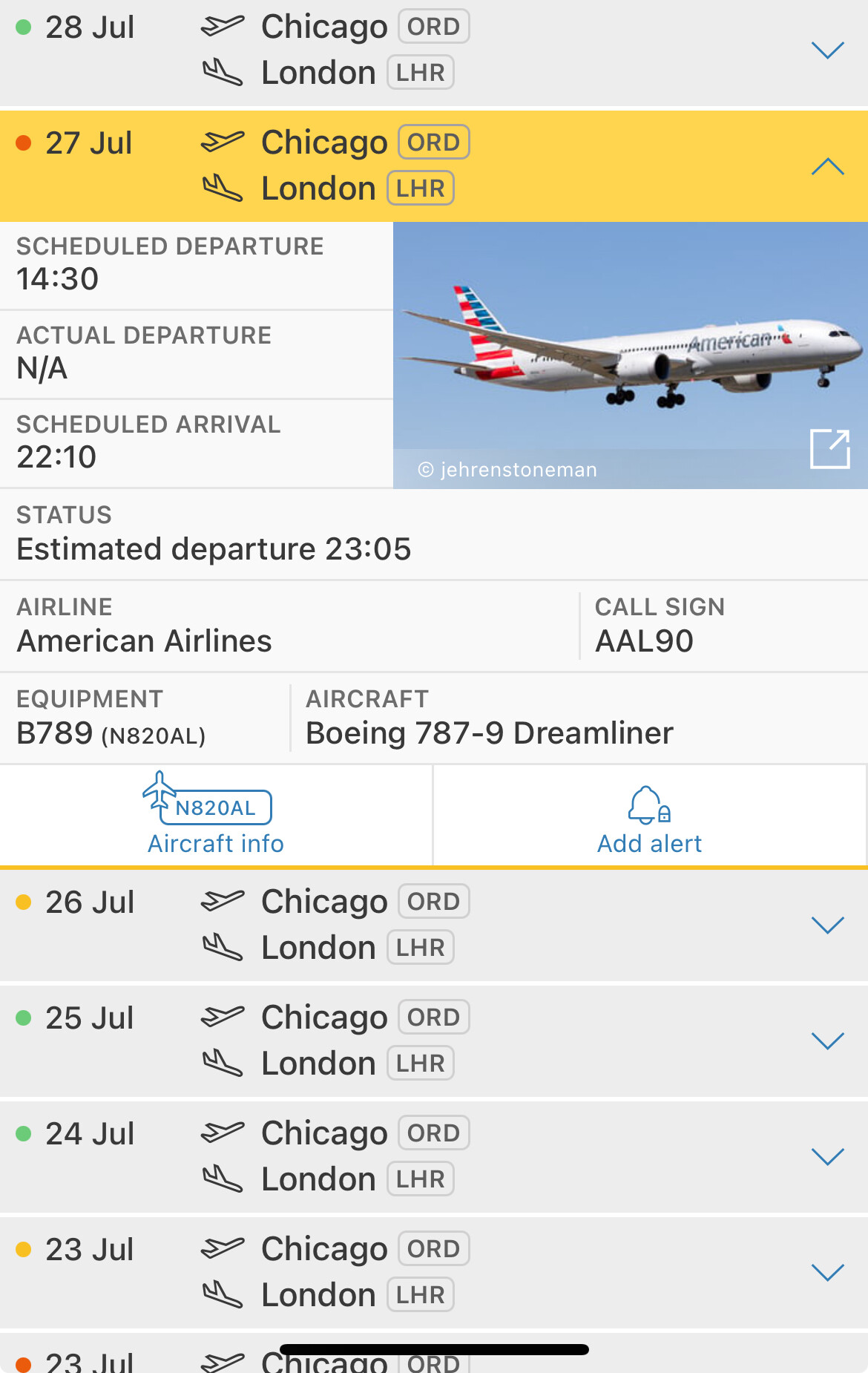Expand the 26 Jul flight row
868x1373 pixels.
[x=827, y=925]
